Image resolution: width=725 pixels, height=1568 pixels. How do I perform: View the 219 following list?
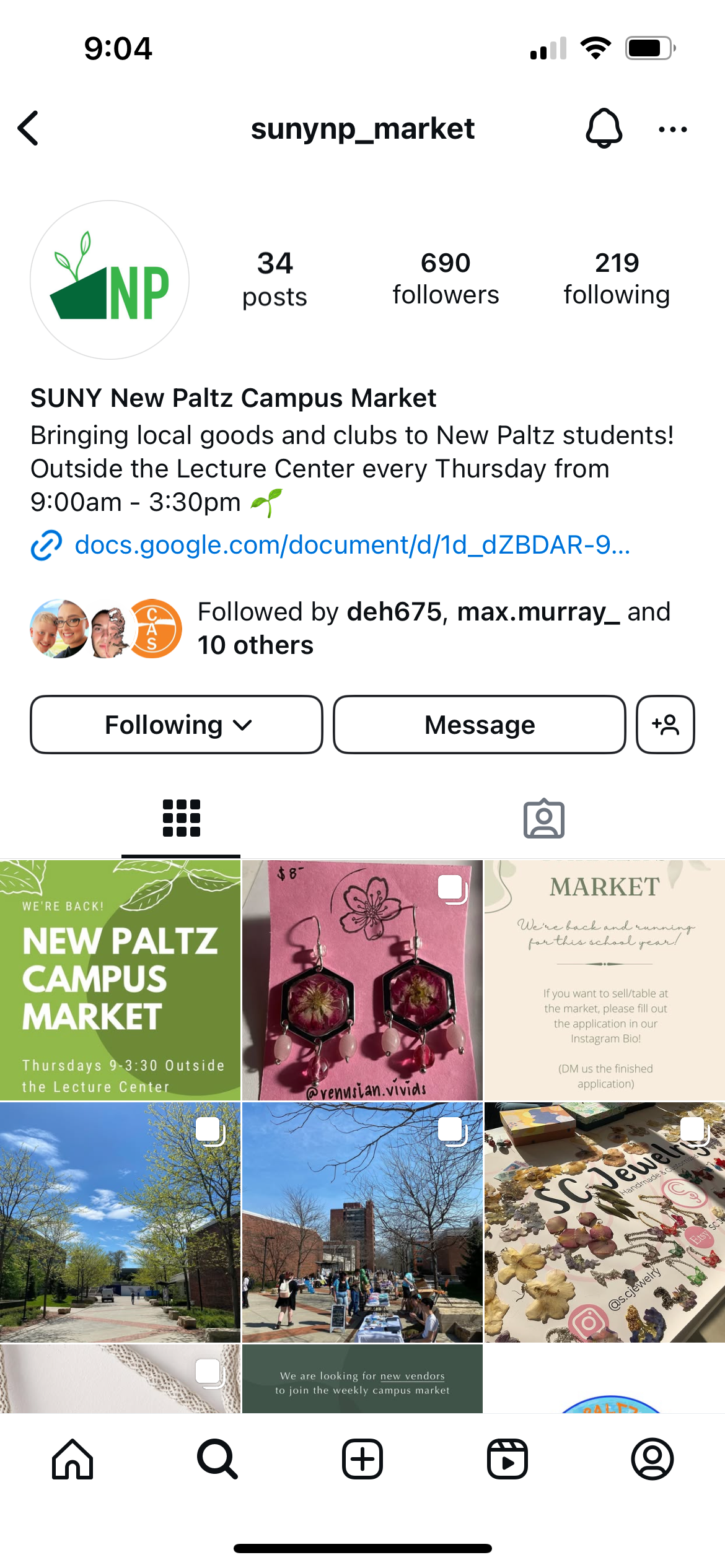pyautogui.click(x=617, y=279)
